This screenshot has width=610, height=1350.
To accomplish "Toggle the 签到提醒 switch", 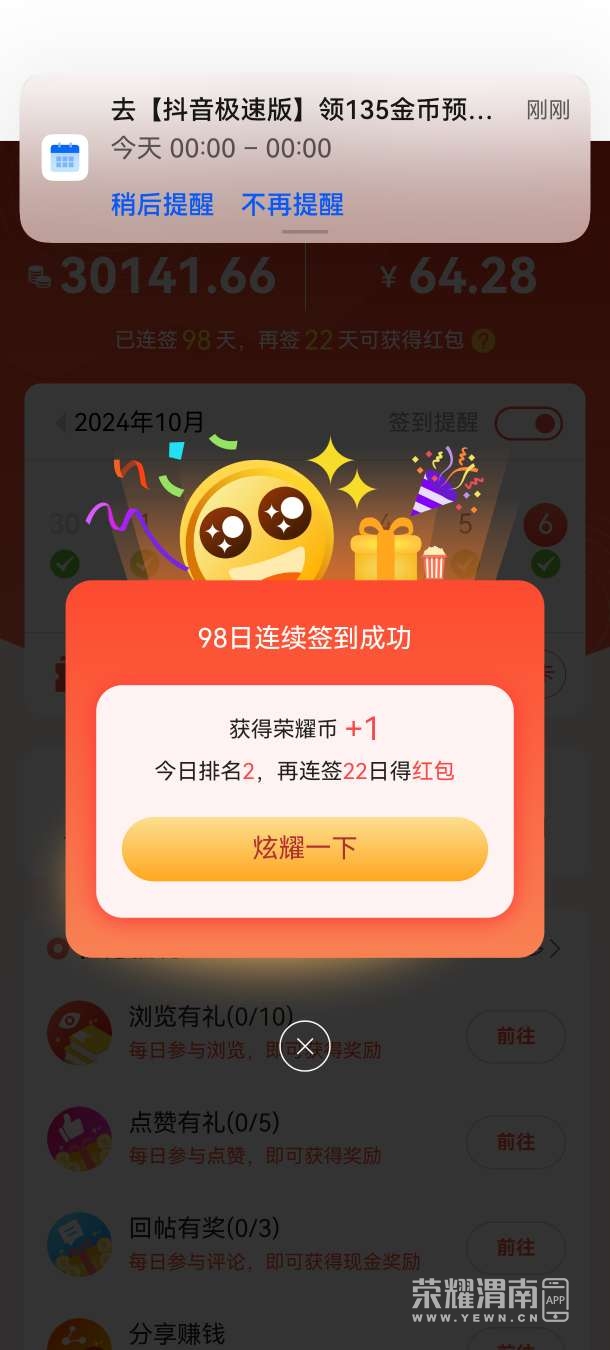I will 529,423.
